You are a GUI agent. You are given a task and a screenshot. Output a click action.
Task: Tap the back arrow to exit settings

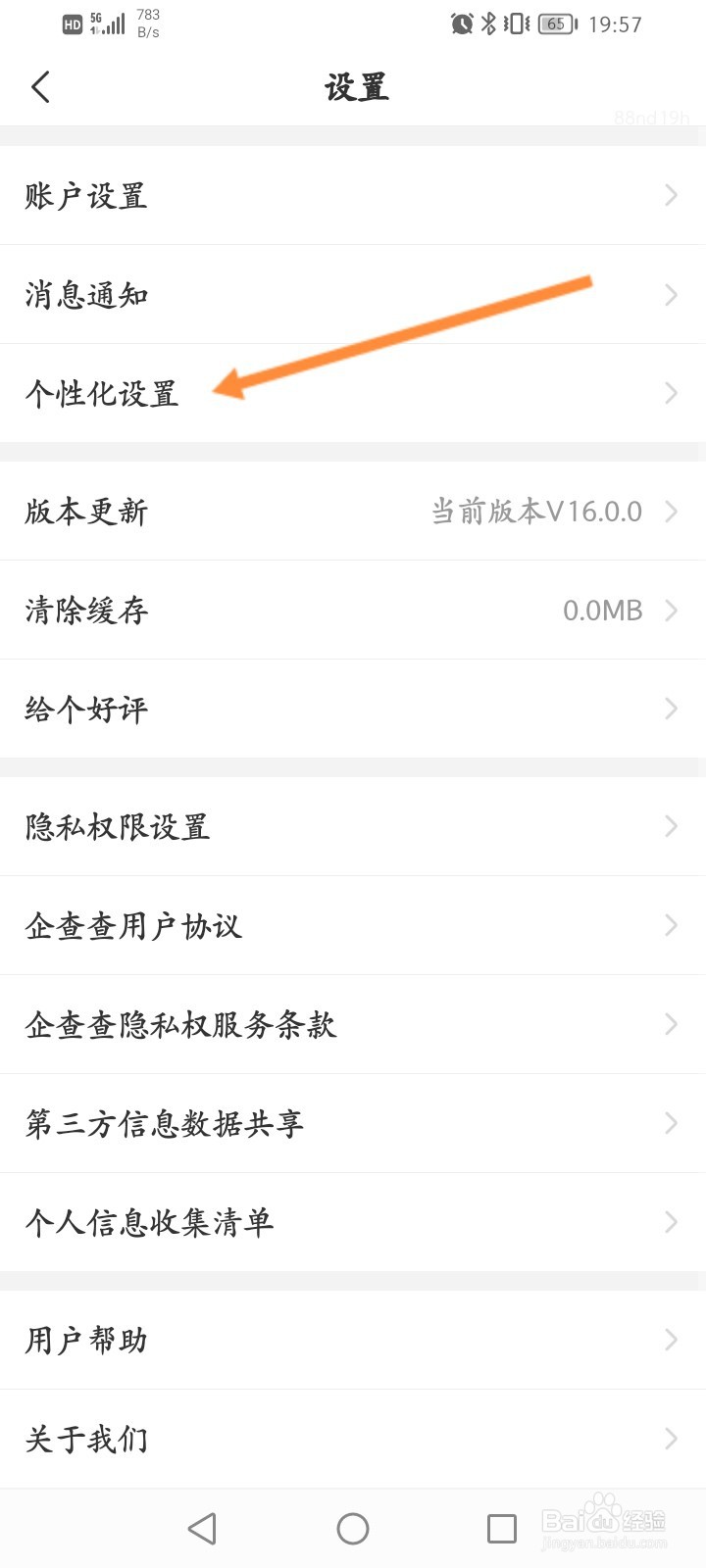(40, 86)
